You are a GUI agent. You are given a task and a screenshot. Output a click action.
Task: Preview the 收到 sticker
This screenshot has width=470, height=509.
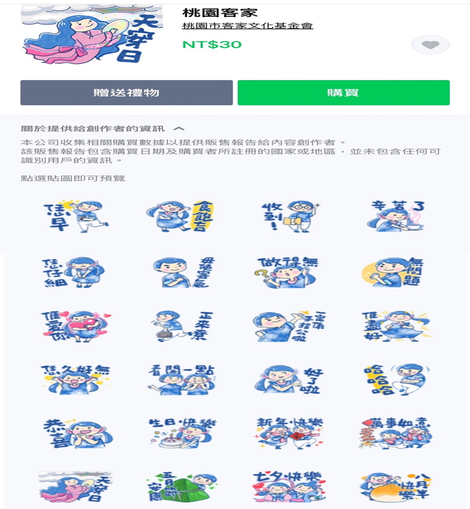[x=289, y=216]
